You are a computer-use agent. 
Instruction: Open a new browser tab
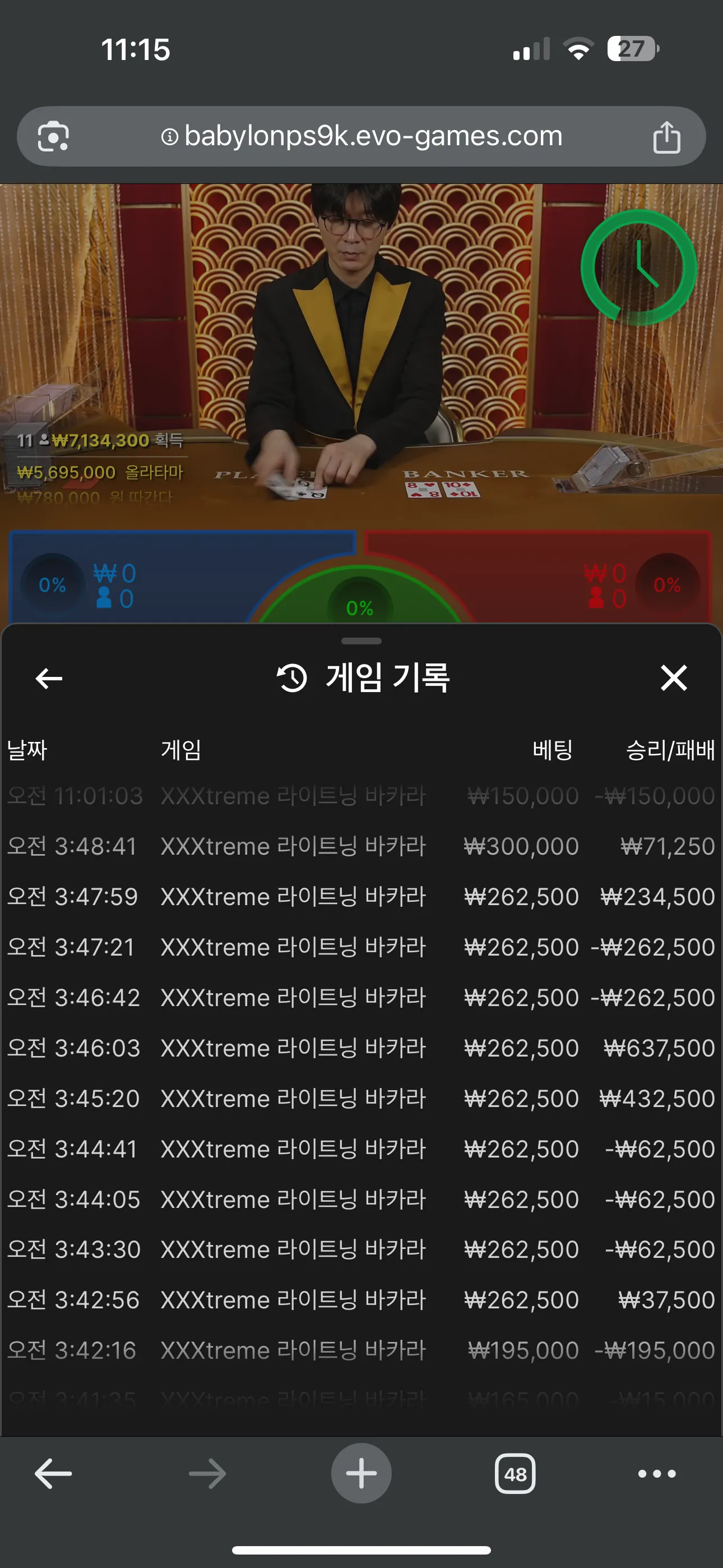pos(361,1474)
